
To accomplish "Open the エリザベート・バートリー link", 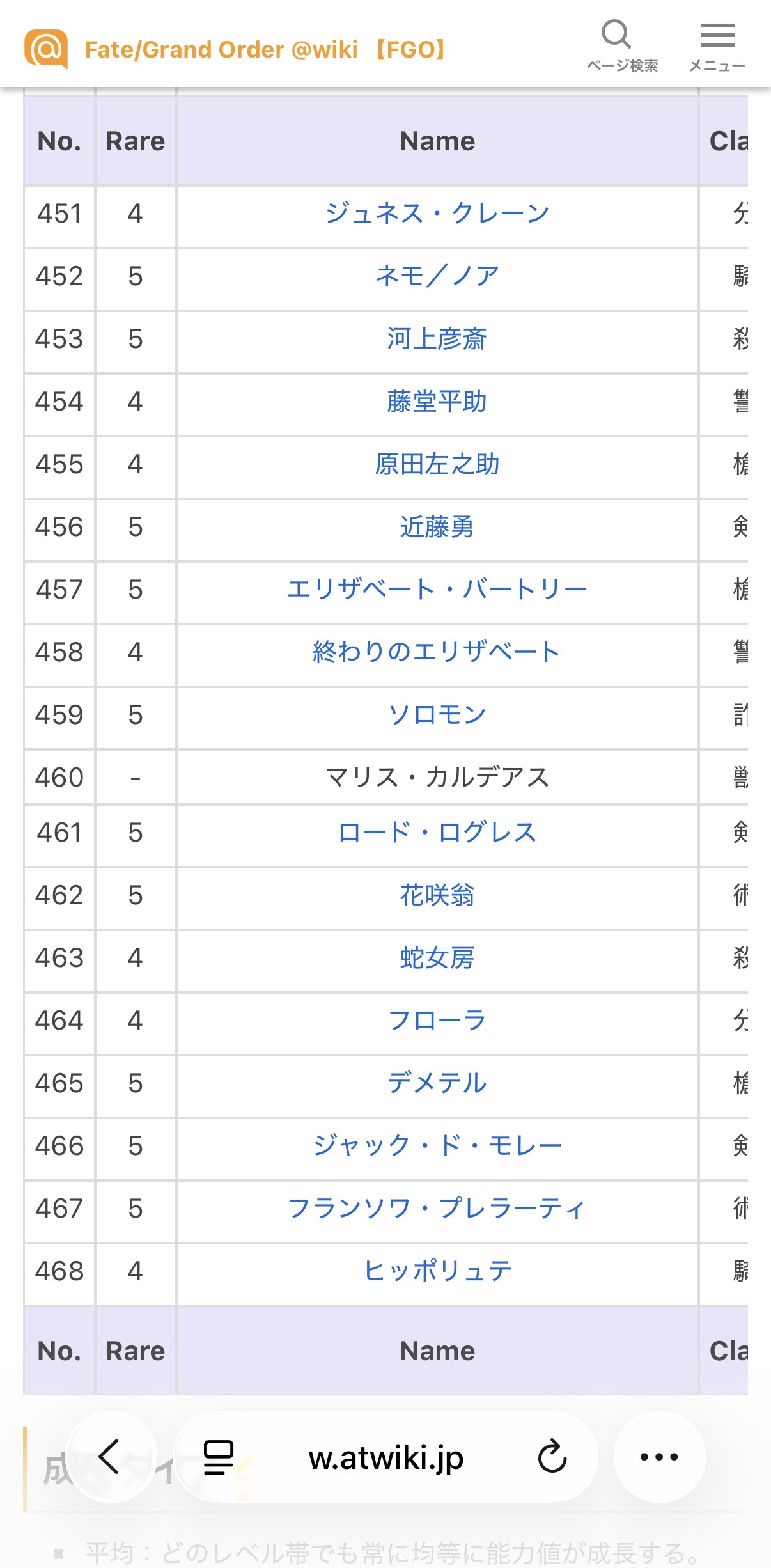I will (437, 589).
